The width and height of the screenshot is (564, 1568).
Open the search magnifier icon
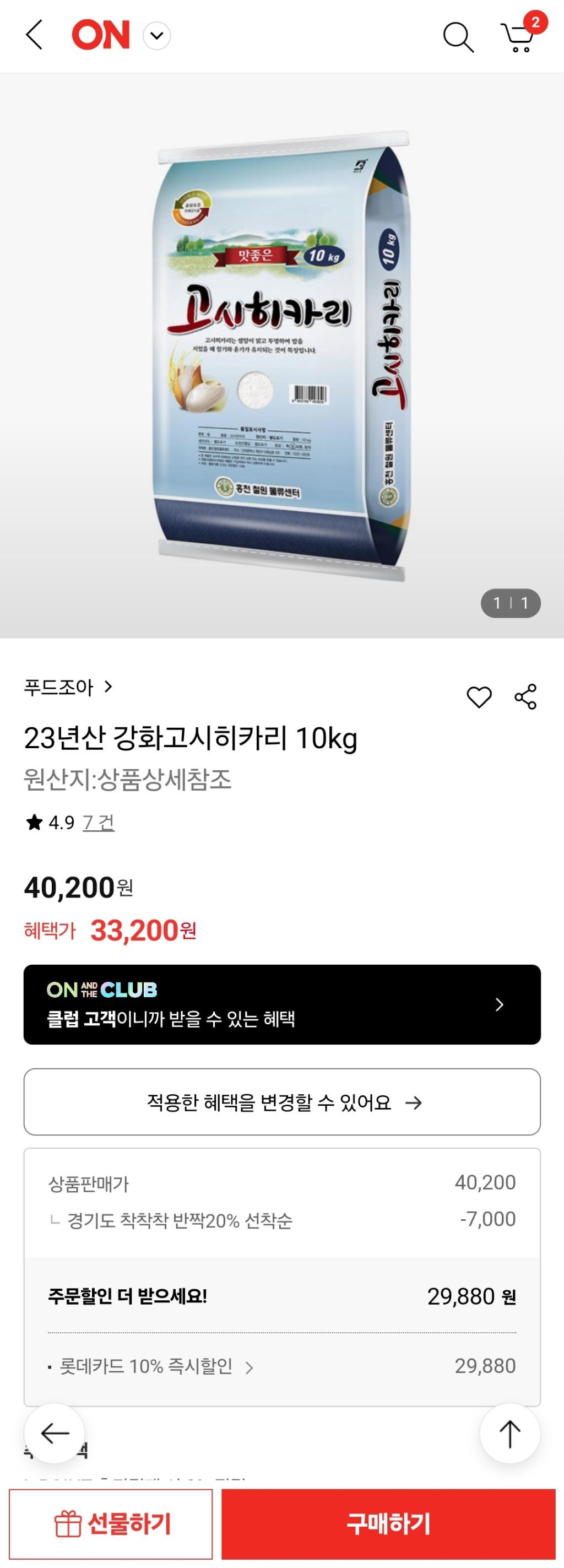pos(458,36)
